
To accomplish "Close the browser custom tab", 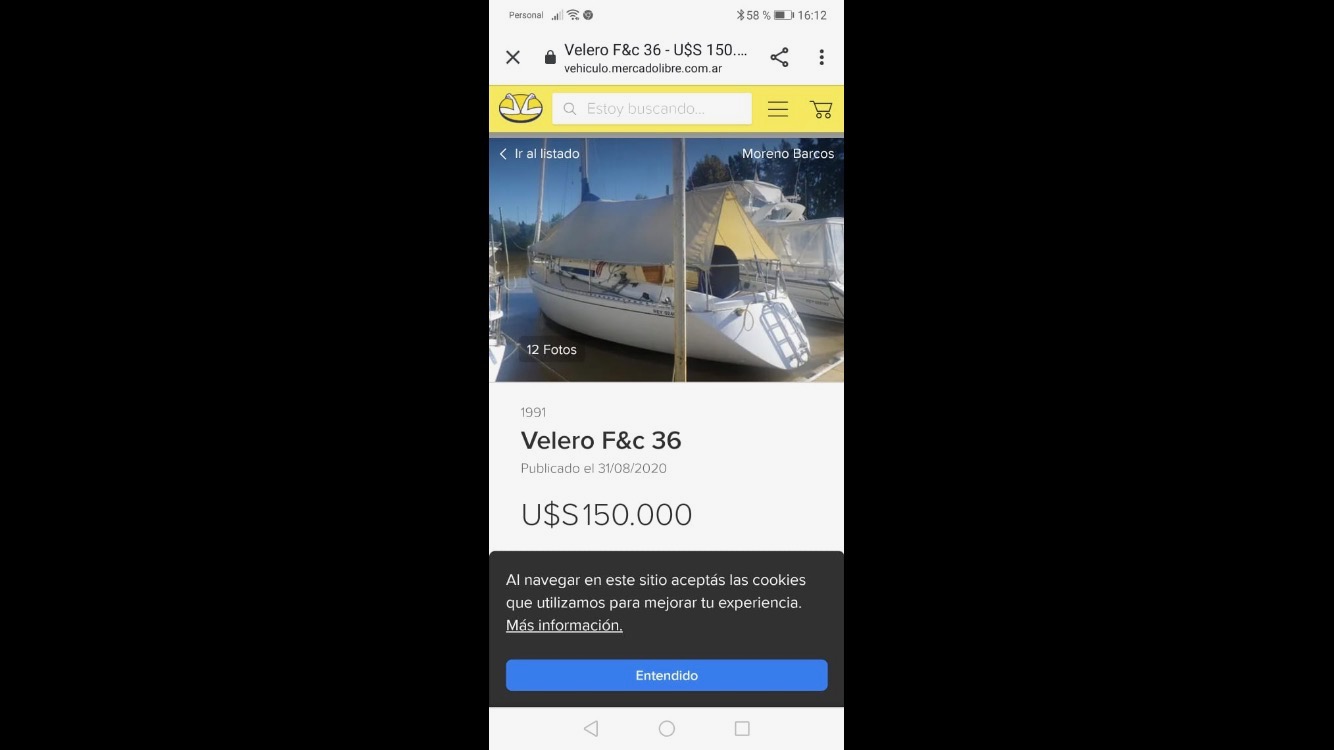I will [x=513, y=58].
